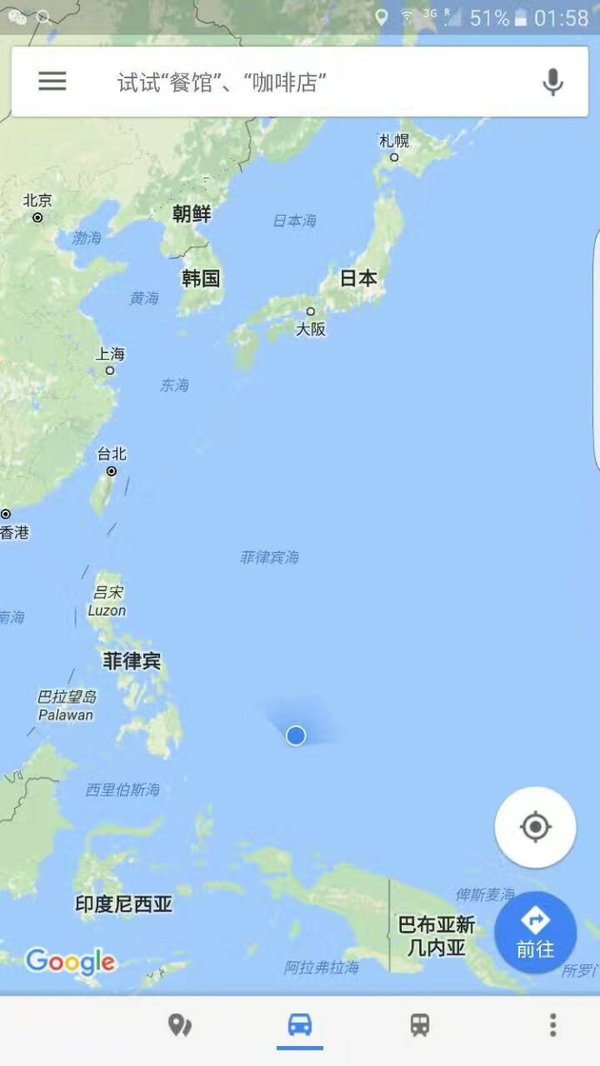
Task: Open the hamburger drawer menu
Action: pyautogui.click(x=52, y=82)
